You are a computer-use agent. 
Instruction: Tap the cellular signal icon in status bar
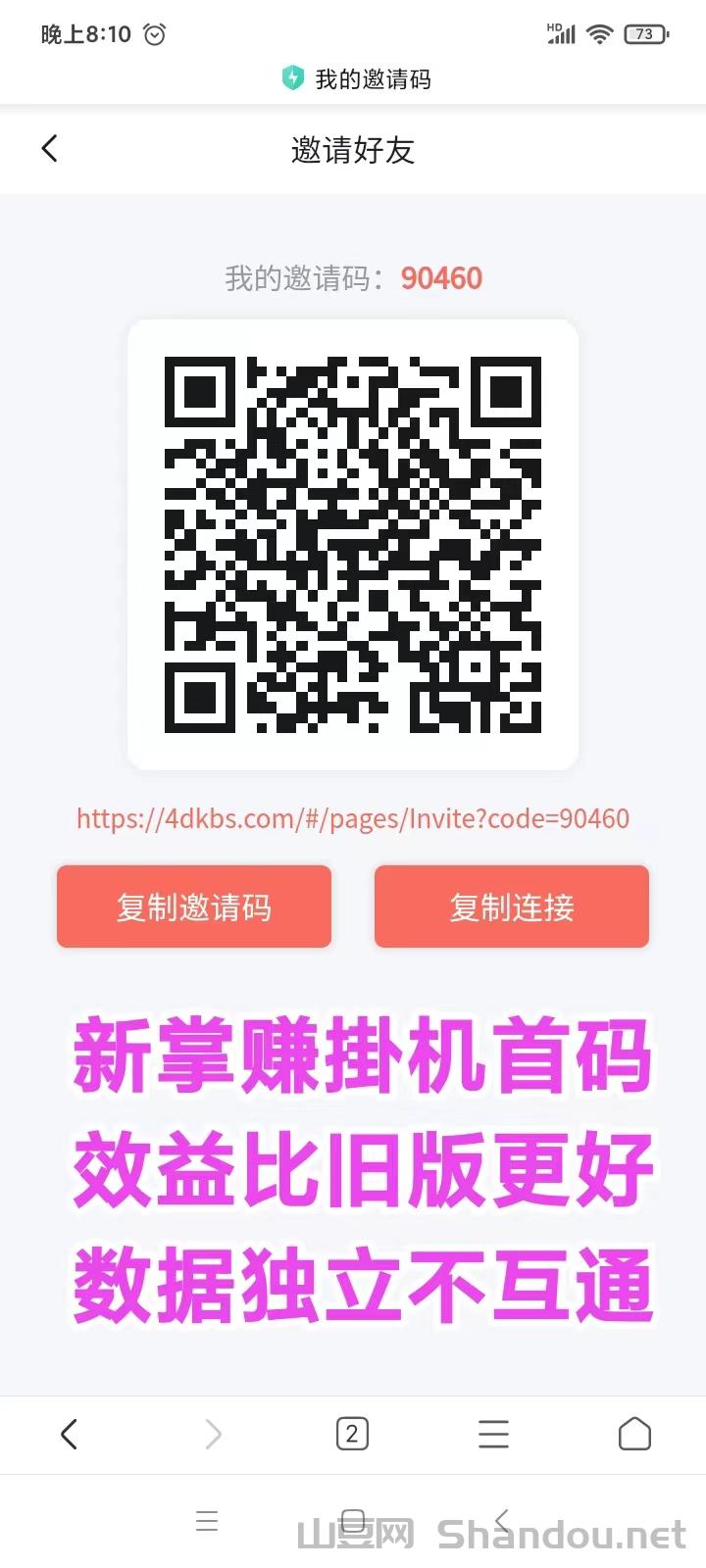coord(560,32)
